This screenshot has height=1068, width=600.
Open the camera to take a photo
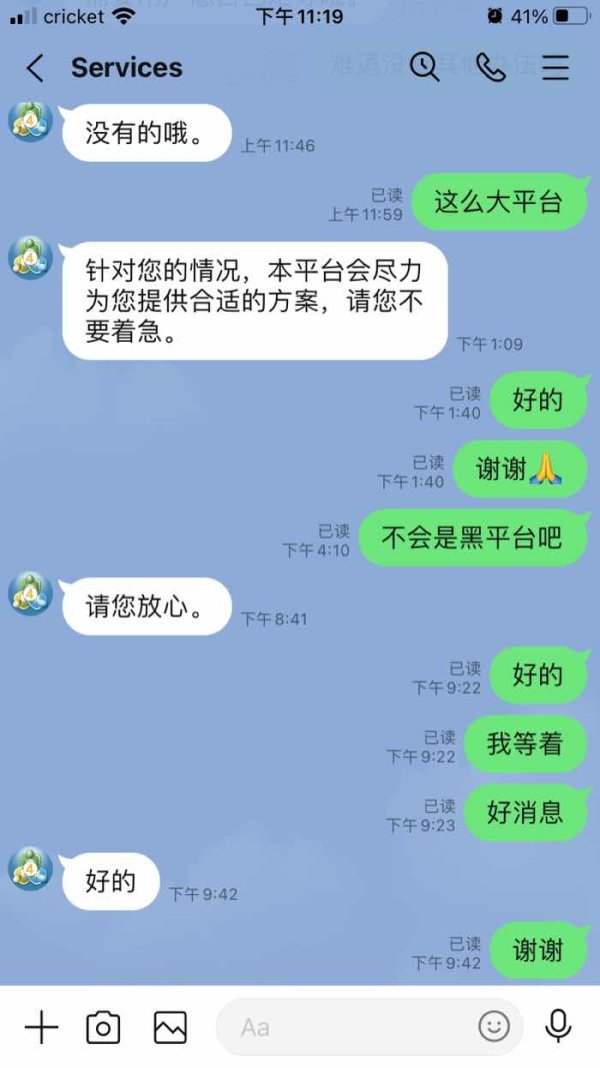[x=104, y=1027]
